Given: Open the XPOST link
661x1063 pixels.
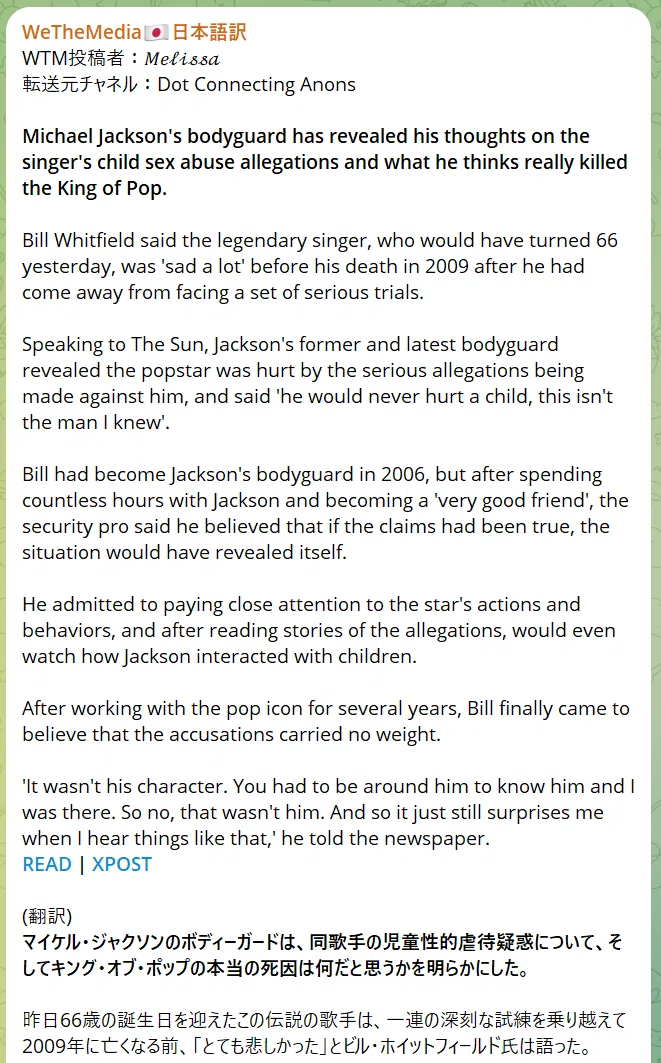Looking at the screenshot, I should tap(122, 864).
